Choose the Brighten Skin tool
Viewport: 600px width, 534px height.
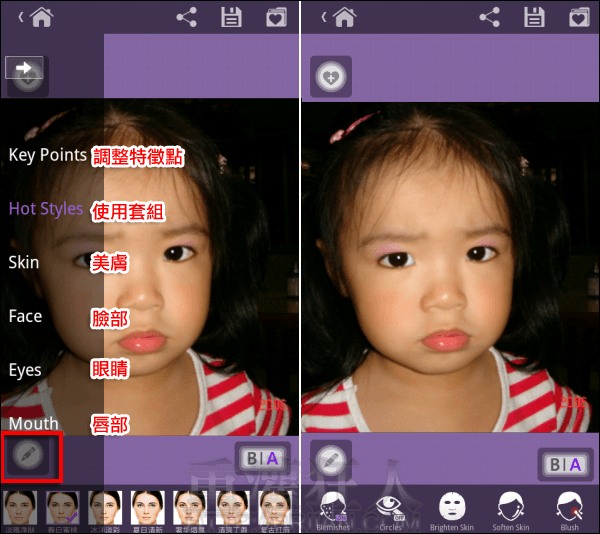tap(452, 508)
